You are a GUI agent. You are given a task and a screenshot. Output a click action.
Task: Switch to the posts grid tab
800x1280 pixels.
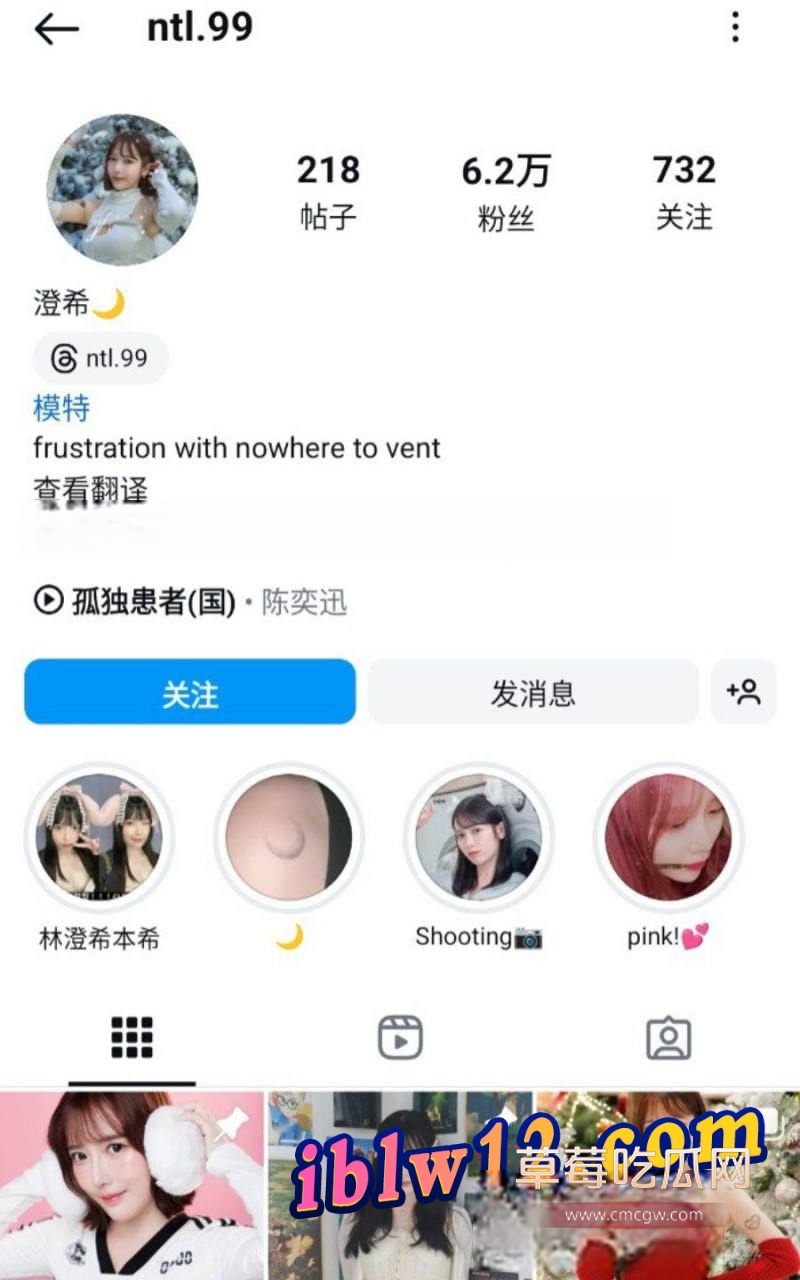tap(132, 1038)
